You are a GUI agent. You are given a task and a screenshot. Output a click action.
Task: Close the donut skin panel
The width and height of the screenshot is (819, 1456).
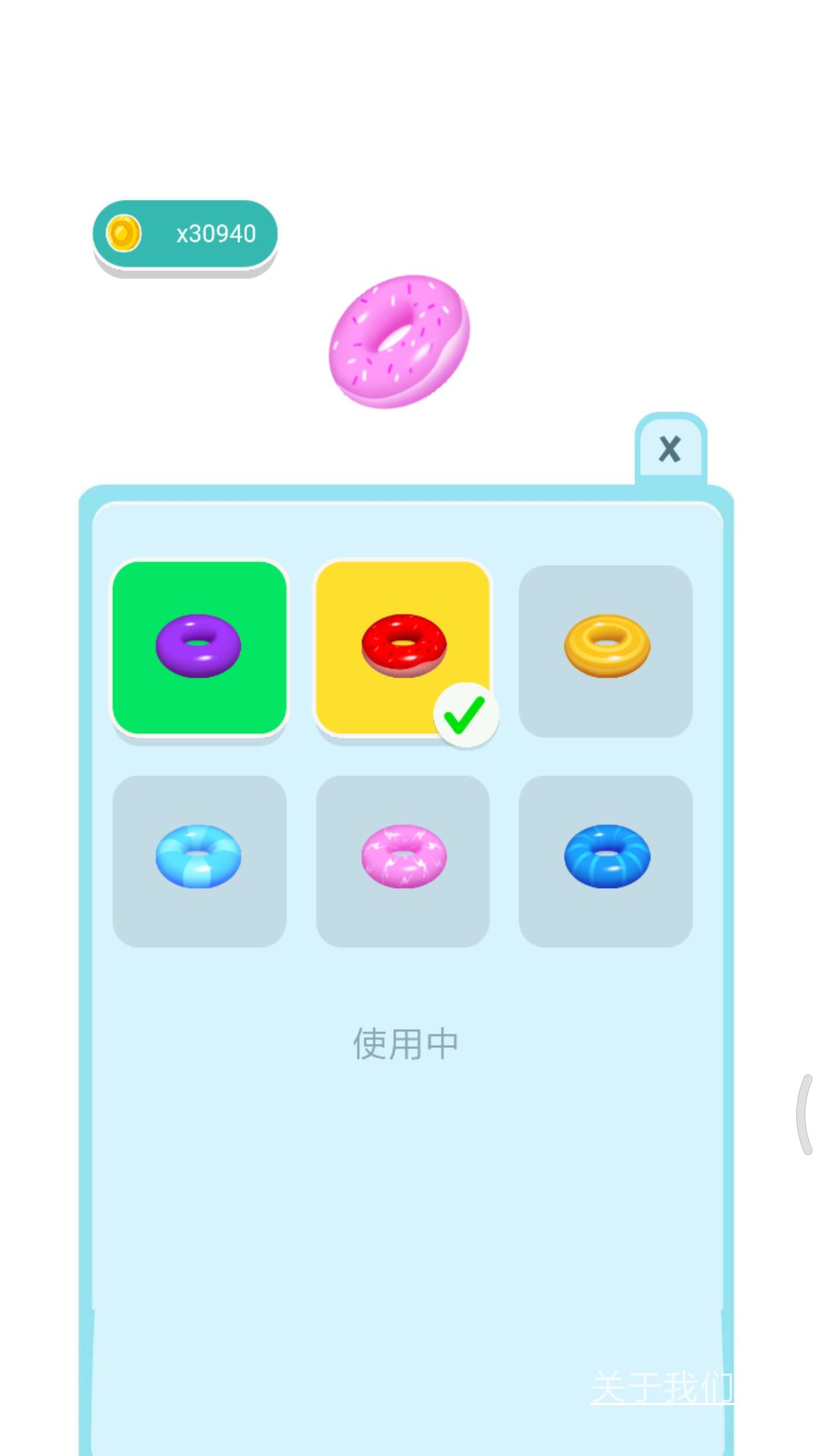pyautogui.click(x=670, y=449)
